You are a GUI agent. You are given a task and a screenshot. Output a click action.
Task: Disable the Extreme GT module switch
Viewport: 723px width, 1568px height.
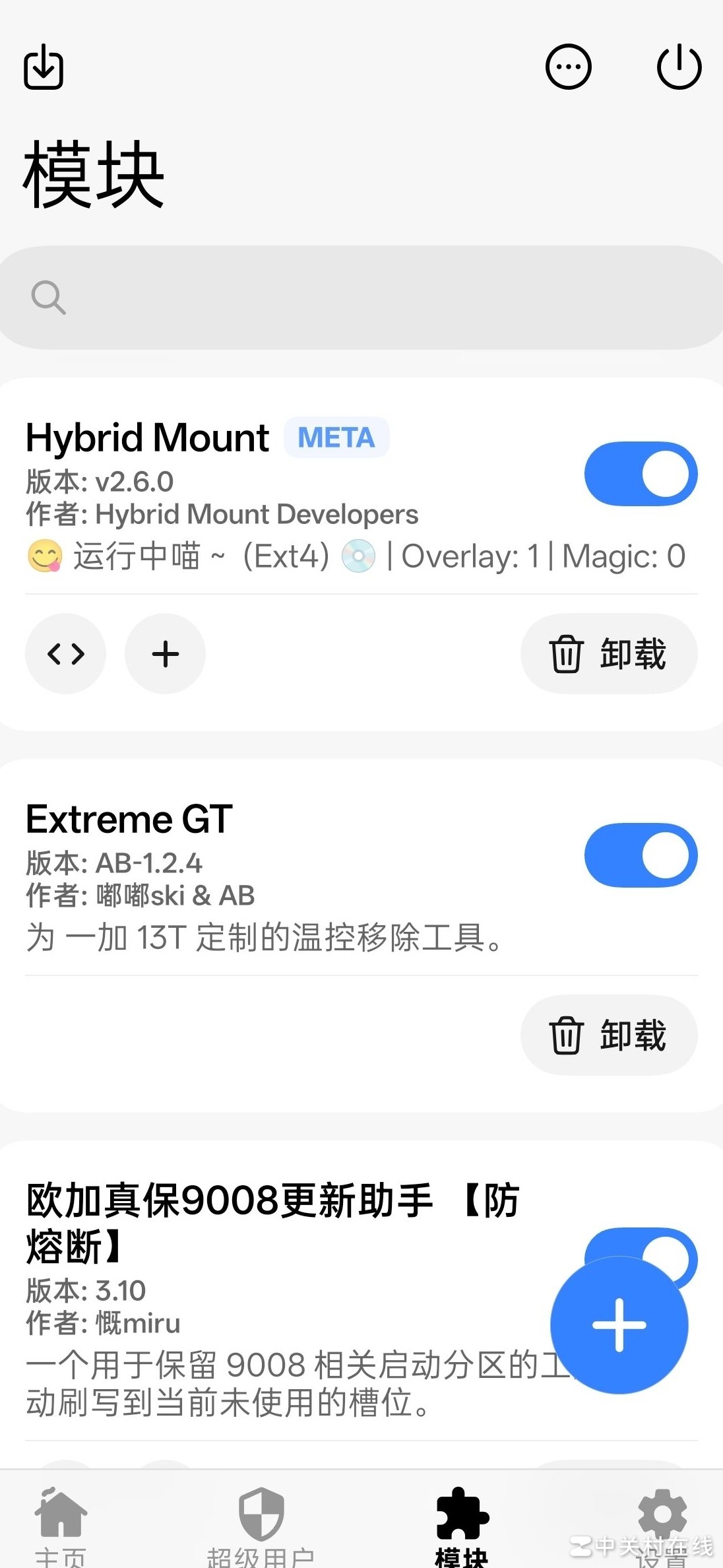tap(641, 855)
